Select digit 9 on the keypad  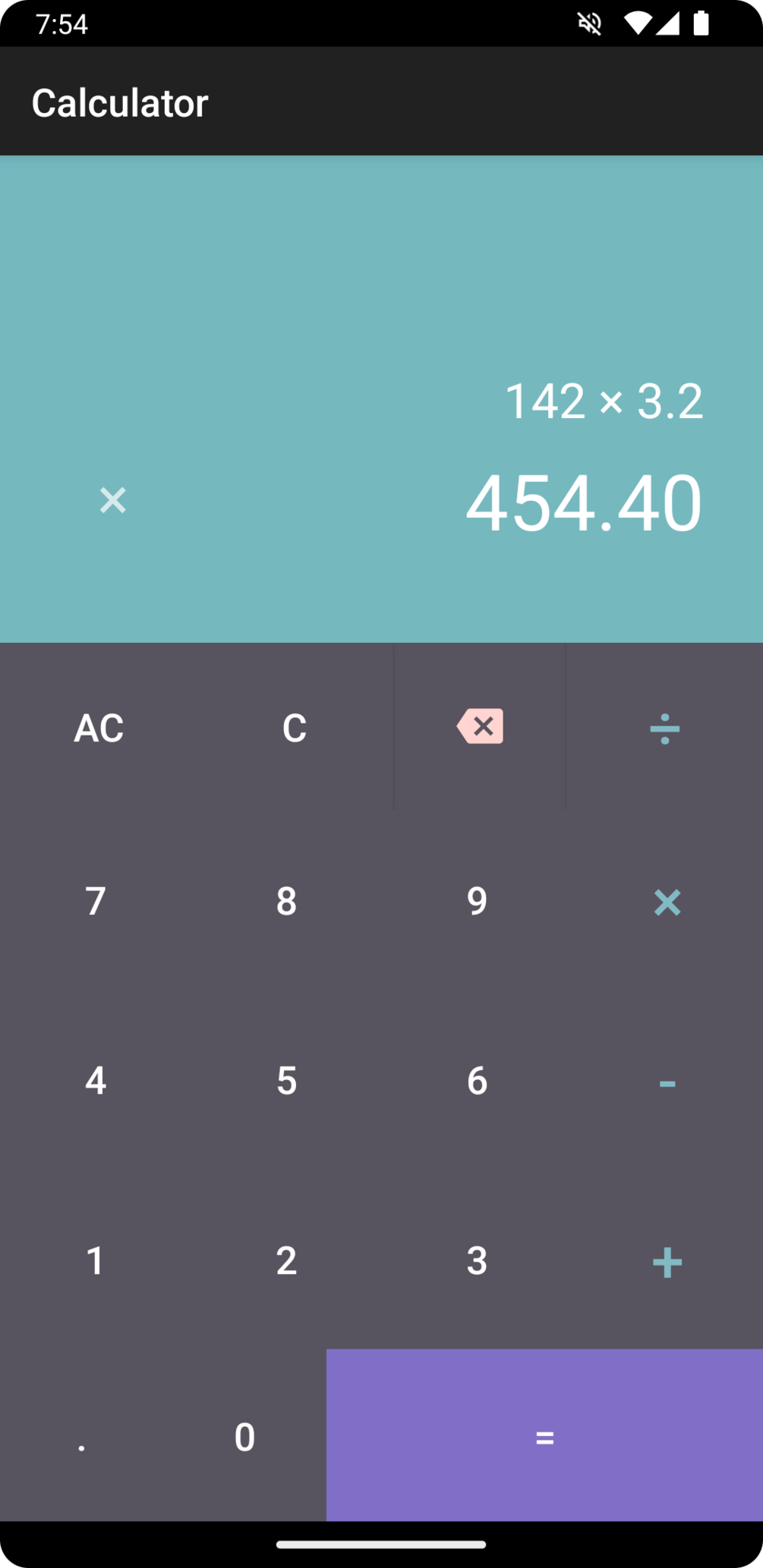[477, 902]
